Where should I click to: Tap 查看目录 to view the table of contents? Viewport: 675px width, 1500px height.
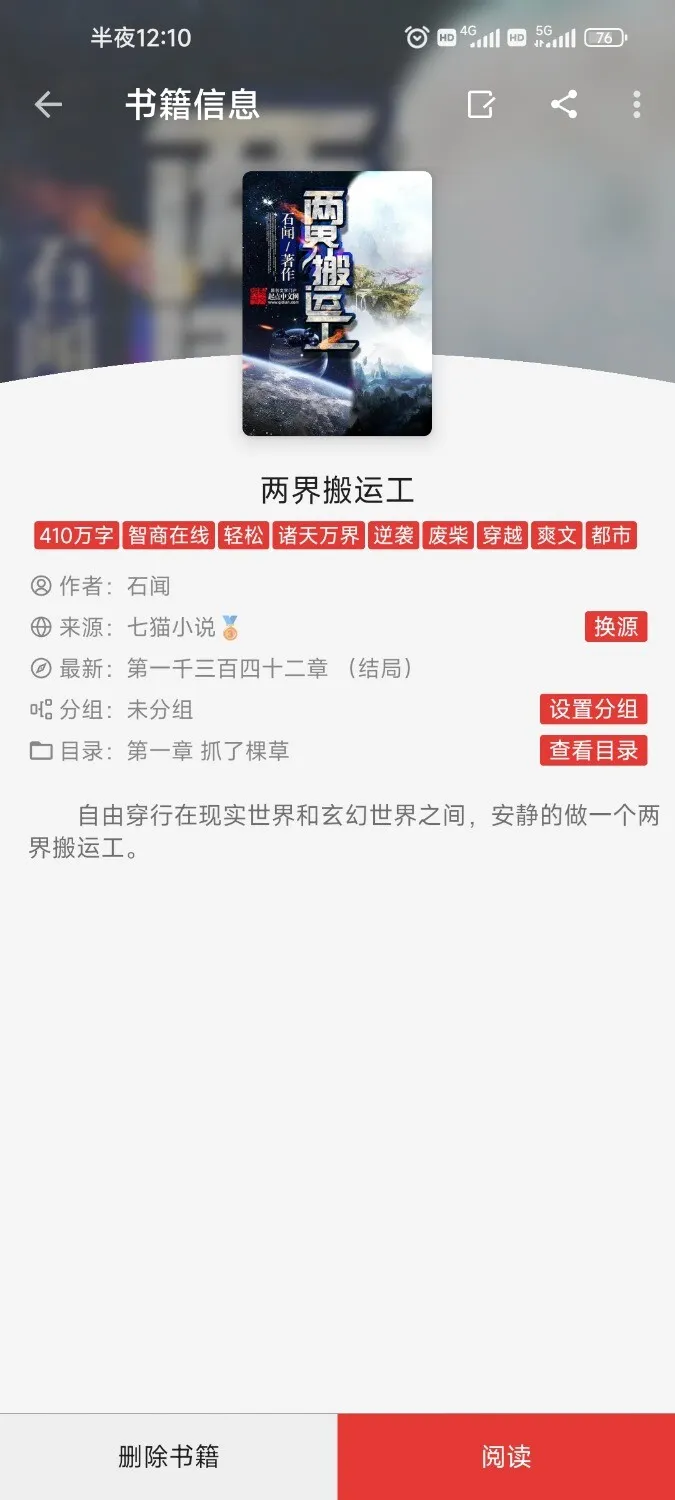point(594,750)
